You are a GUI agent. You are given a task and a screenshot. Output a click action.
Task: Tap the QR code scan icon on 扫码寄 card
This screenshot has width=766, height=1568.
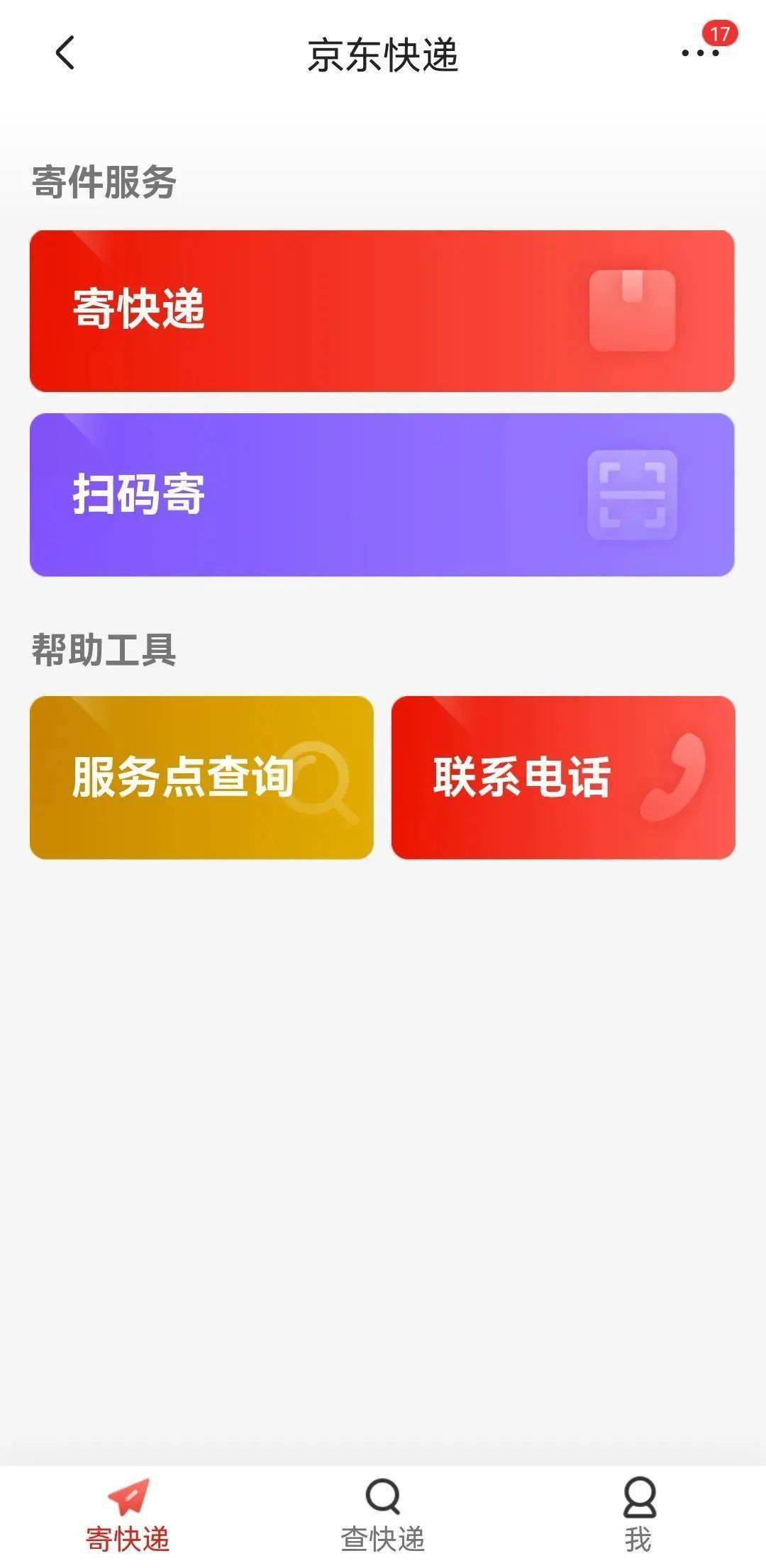[631, 494]
